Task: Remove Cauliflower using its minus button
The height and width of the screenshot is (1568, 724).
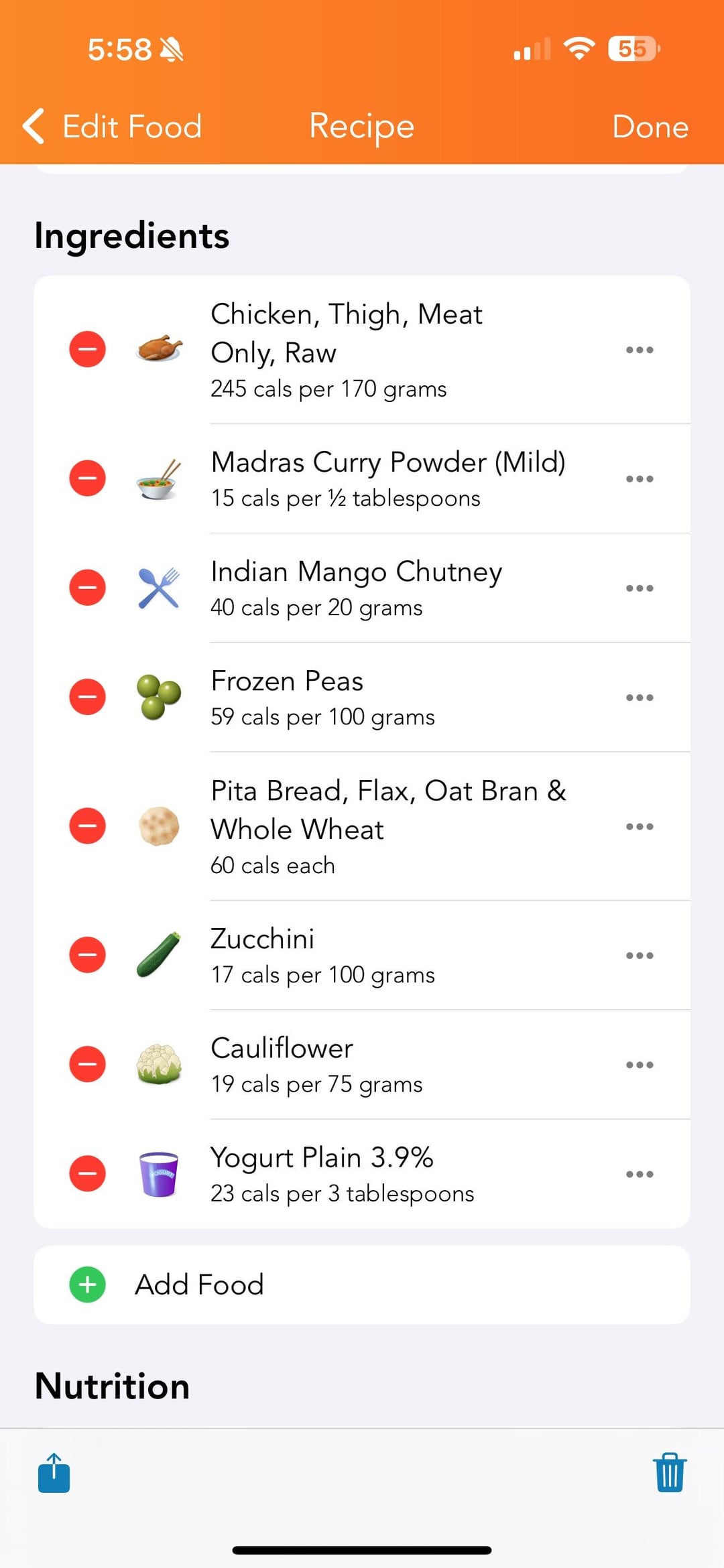Action: 88,1064
